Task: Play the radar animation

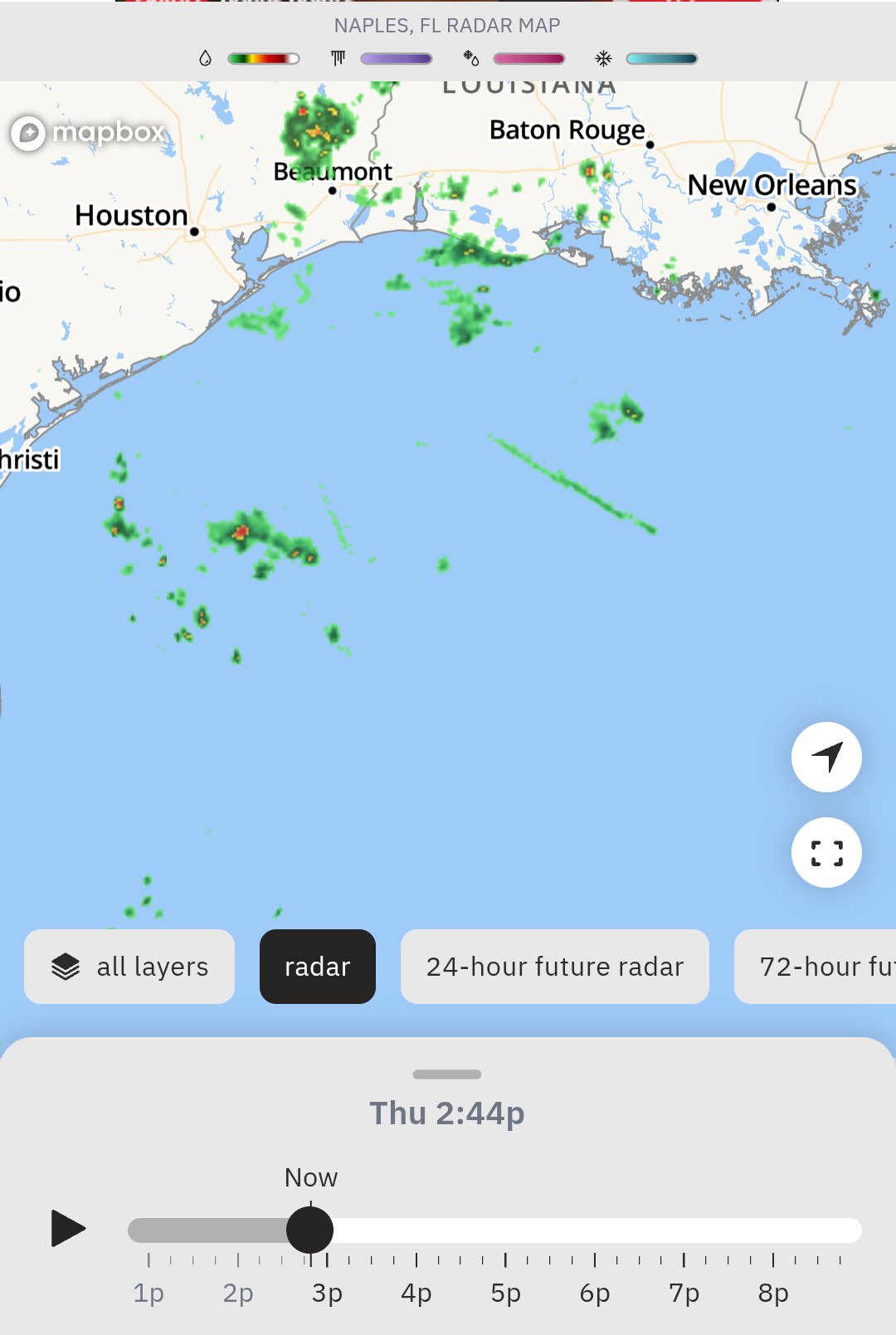Action: tap(68, 1228)
